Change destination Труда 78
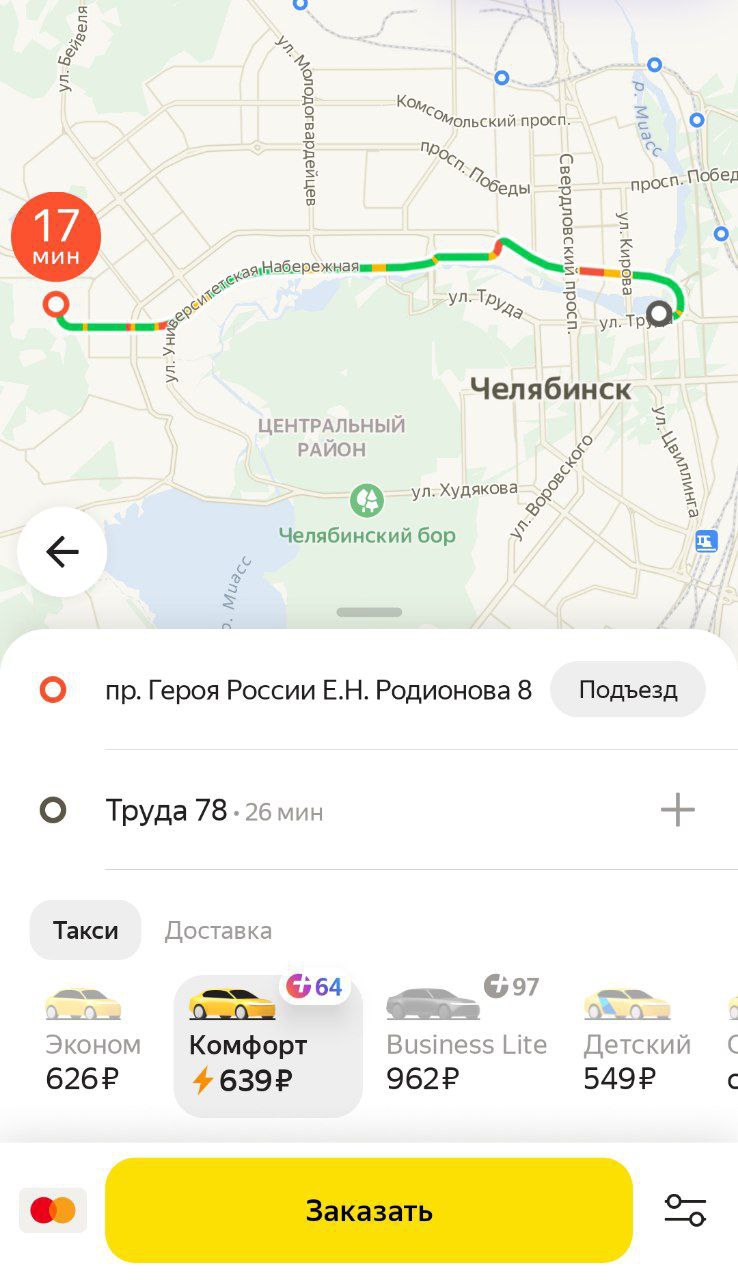Screen dimensions: 738x1280 [x=167, y=810]
